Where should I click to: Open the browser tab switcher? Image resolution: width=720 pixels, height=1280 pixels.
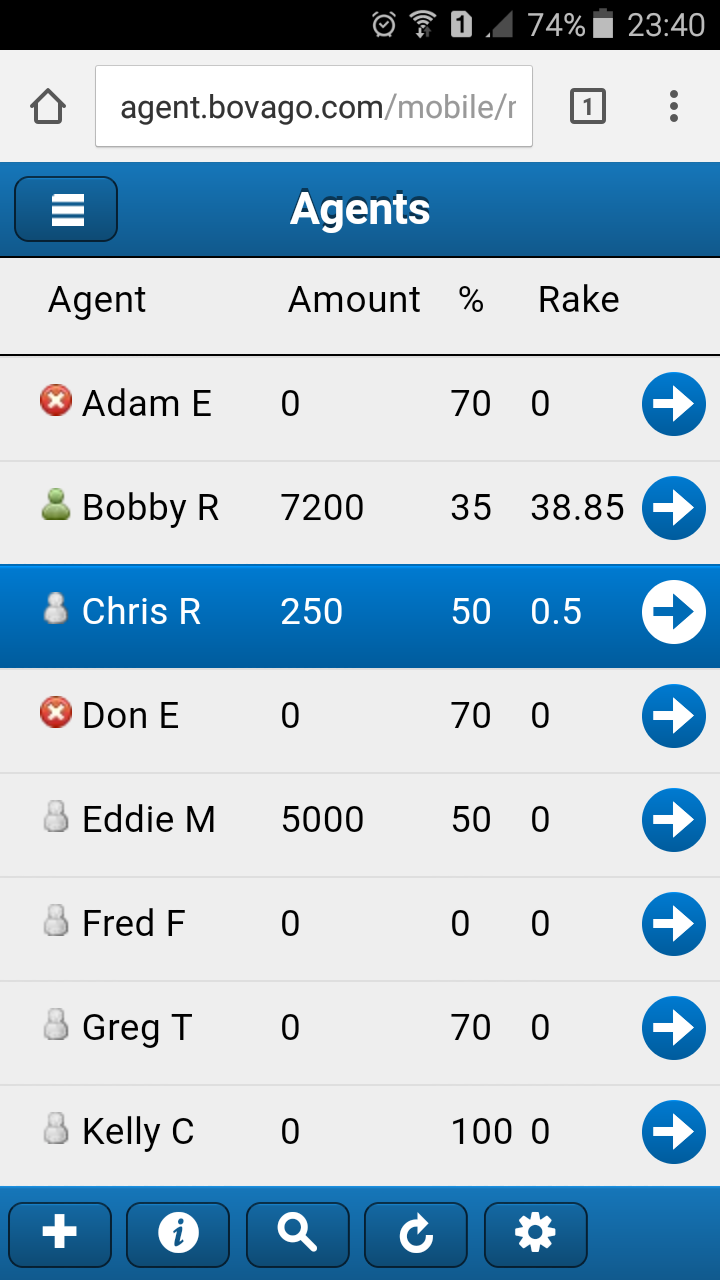[x=588, y=106]
